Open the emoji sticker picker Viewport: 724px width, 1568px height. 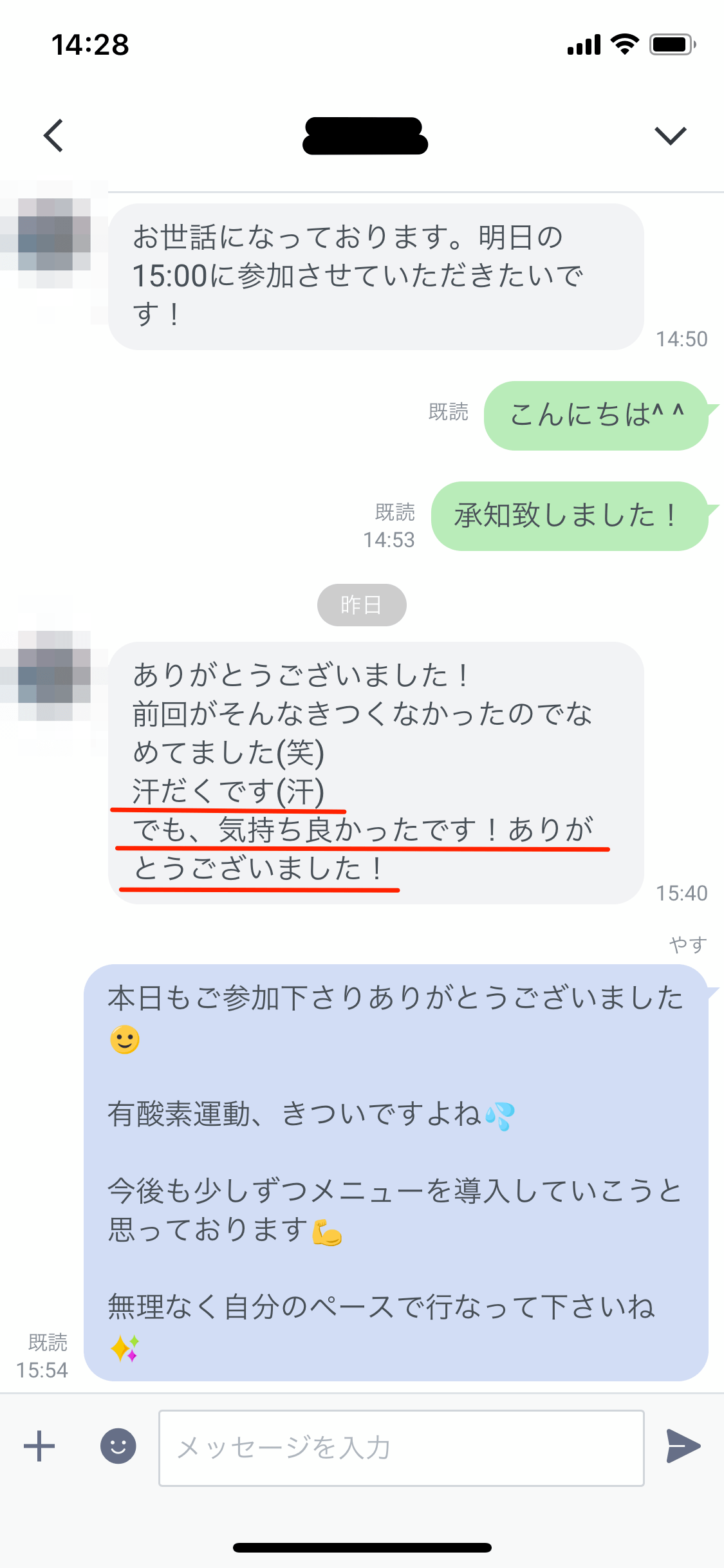118,1446
